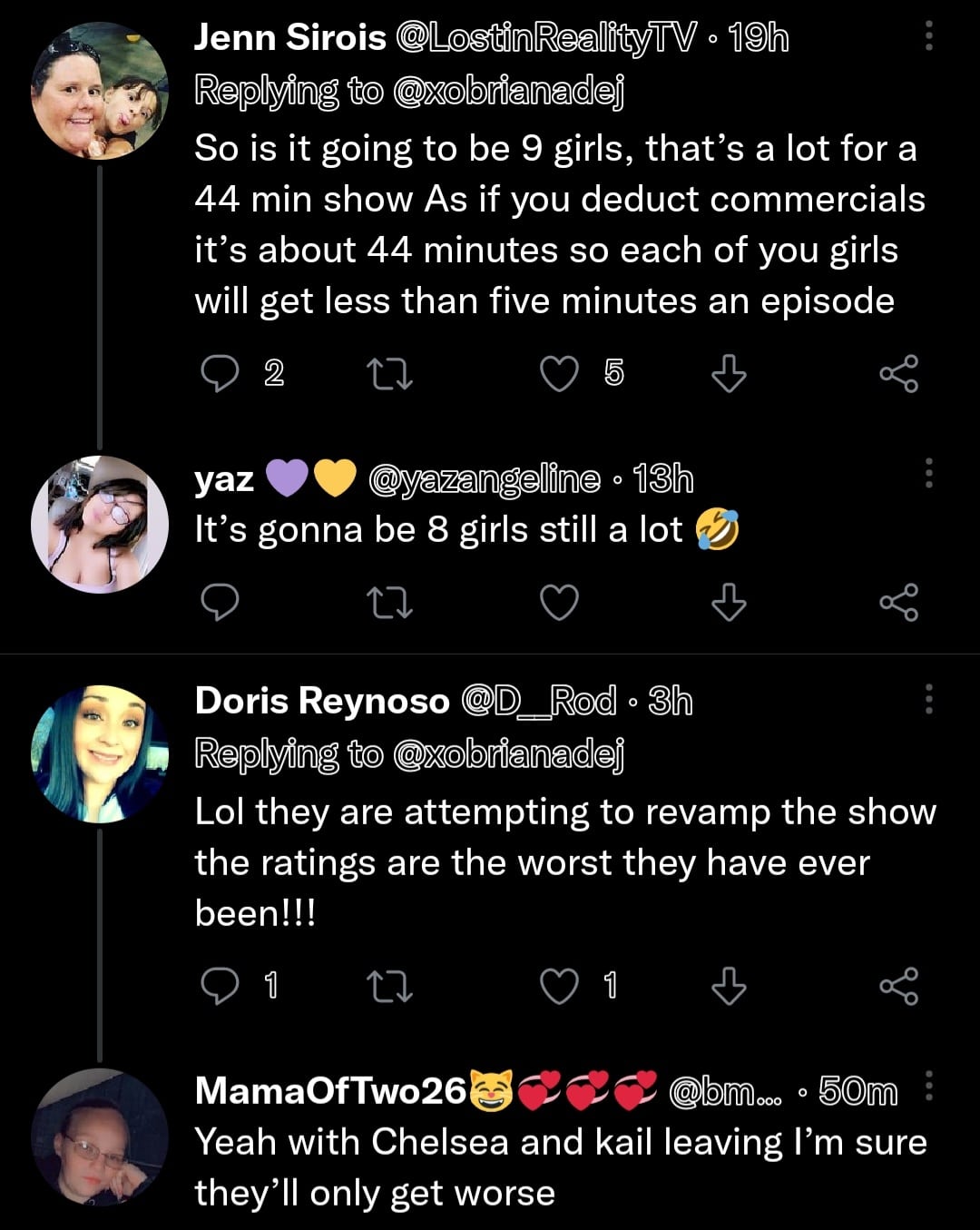Open MamaOfTwo26's profile picture
The image size is (980, 1230).
(x=100, y=1137)
